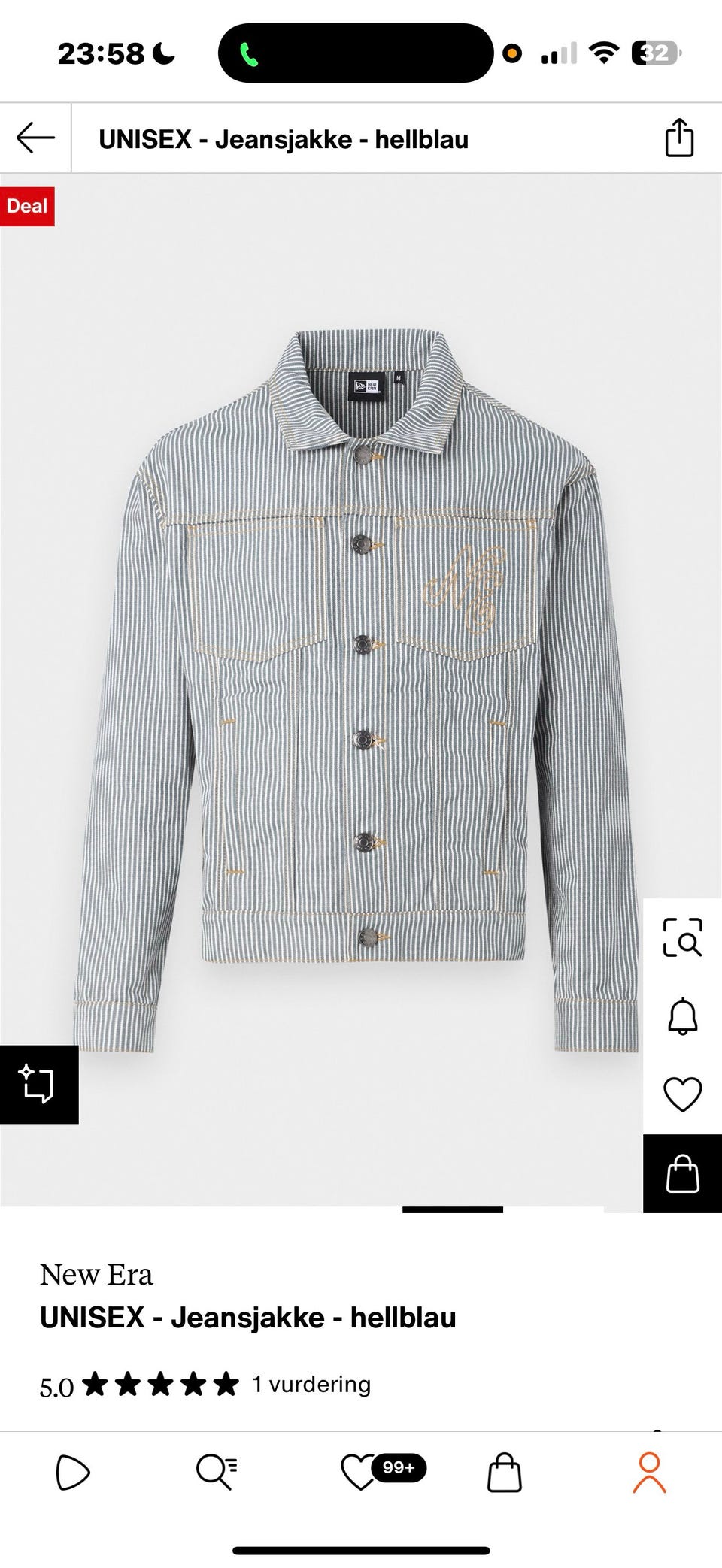This screenshot has width=722, height=1568.
Task: Open the New Era brand page
Action: pyautogui.click(x=96, y=1275)
